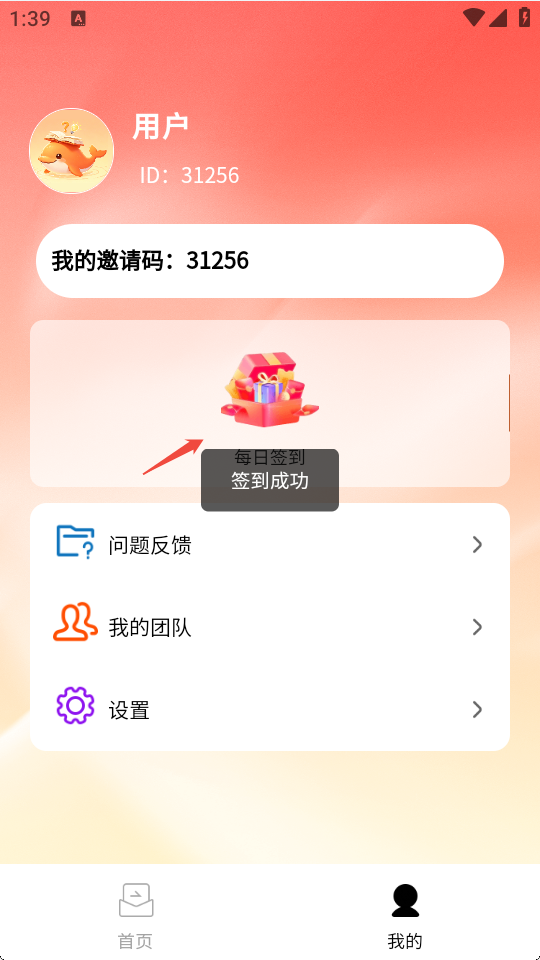Tap the whale profile avatar

72,151
